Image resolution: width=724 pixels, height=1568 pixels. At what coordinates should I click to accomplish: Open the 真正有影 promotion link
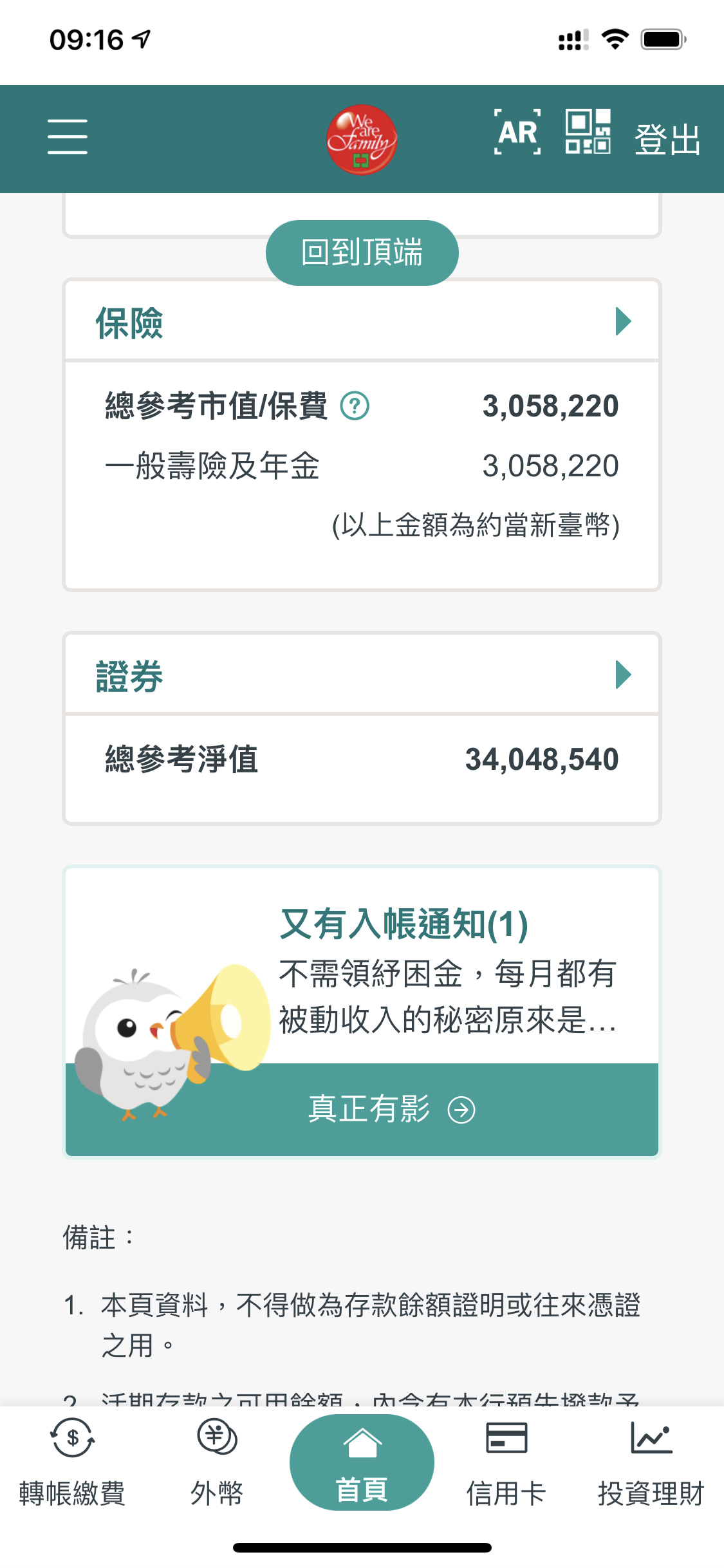(x=391, y=1109)
